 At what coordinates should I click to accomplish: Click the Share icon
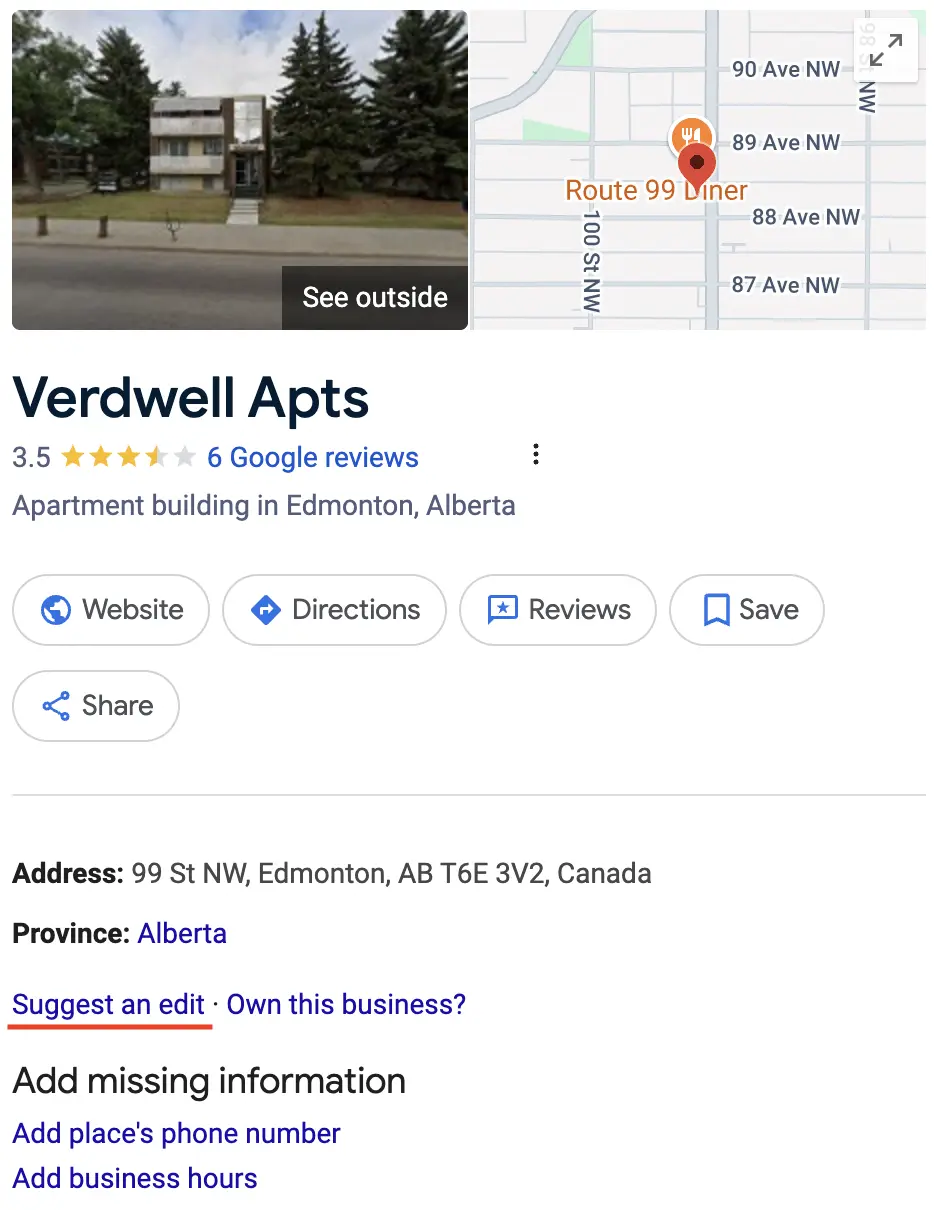tap(56, 706)
